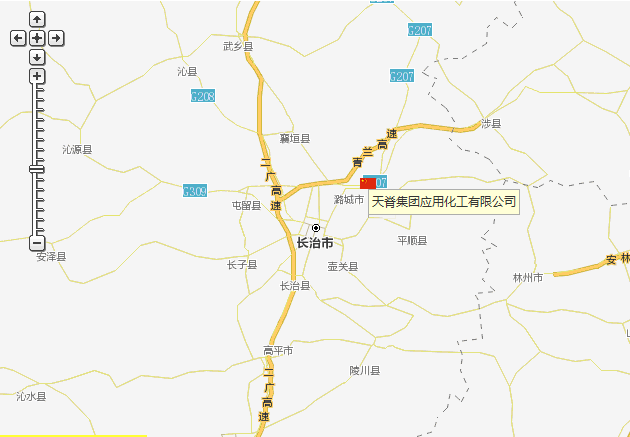Pan the map right

[56, 38]
